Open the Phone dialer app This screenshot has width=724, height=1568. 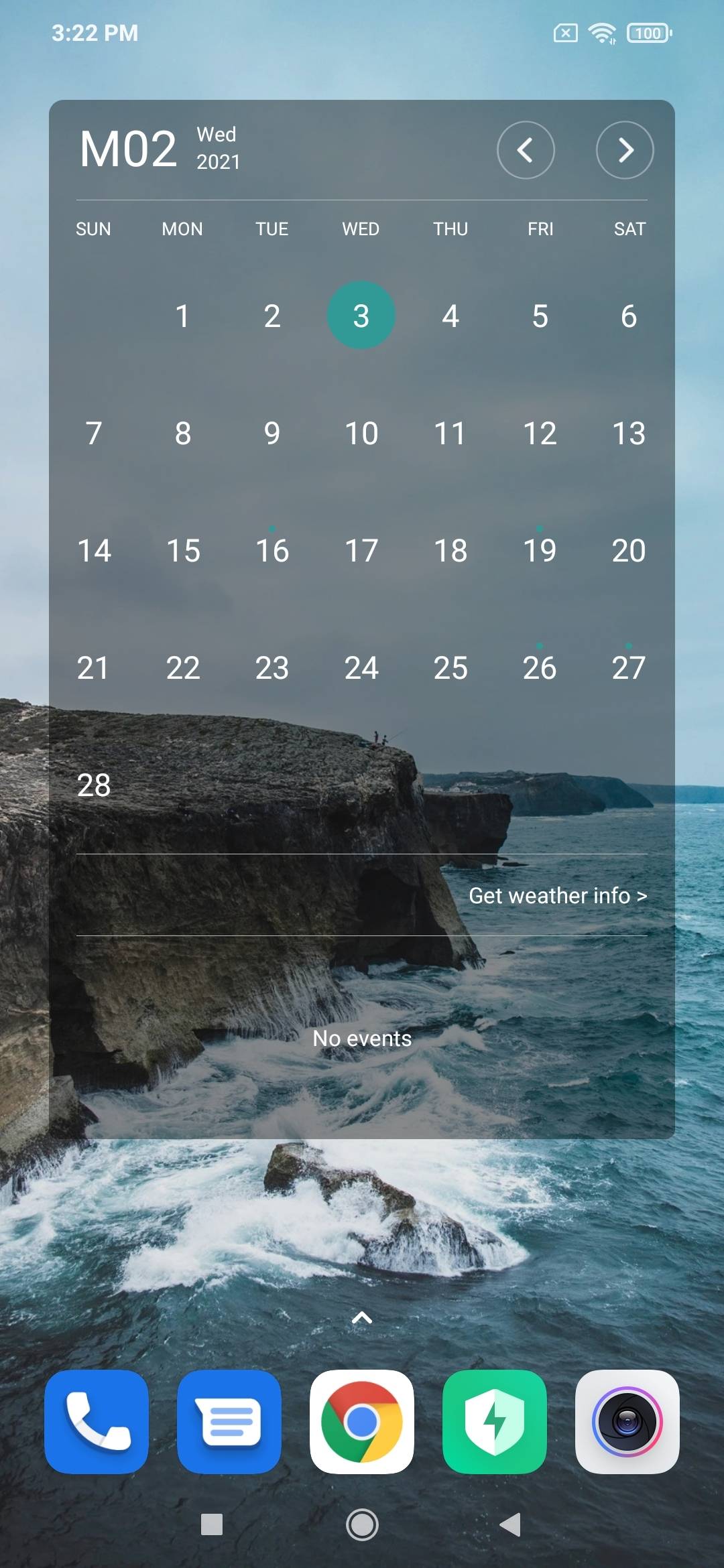97,1422
